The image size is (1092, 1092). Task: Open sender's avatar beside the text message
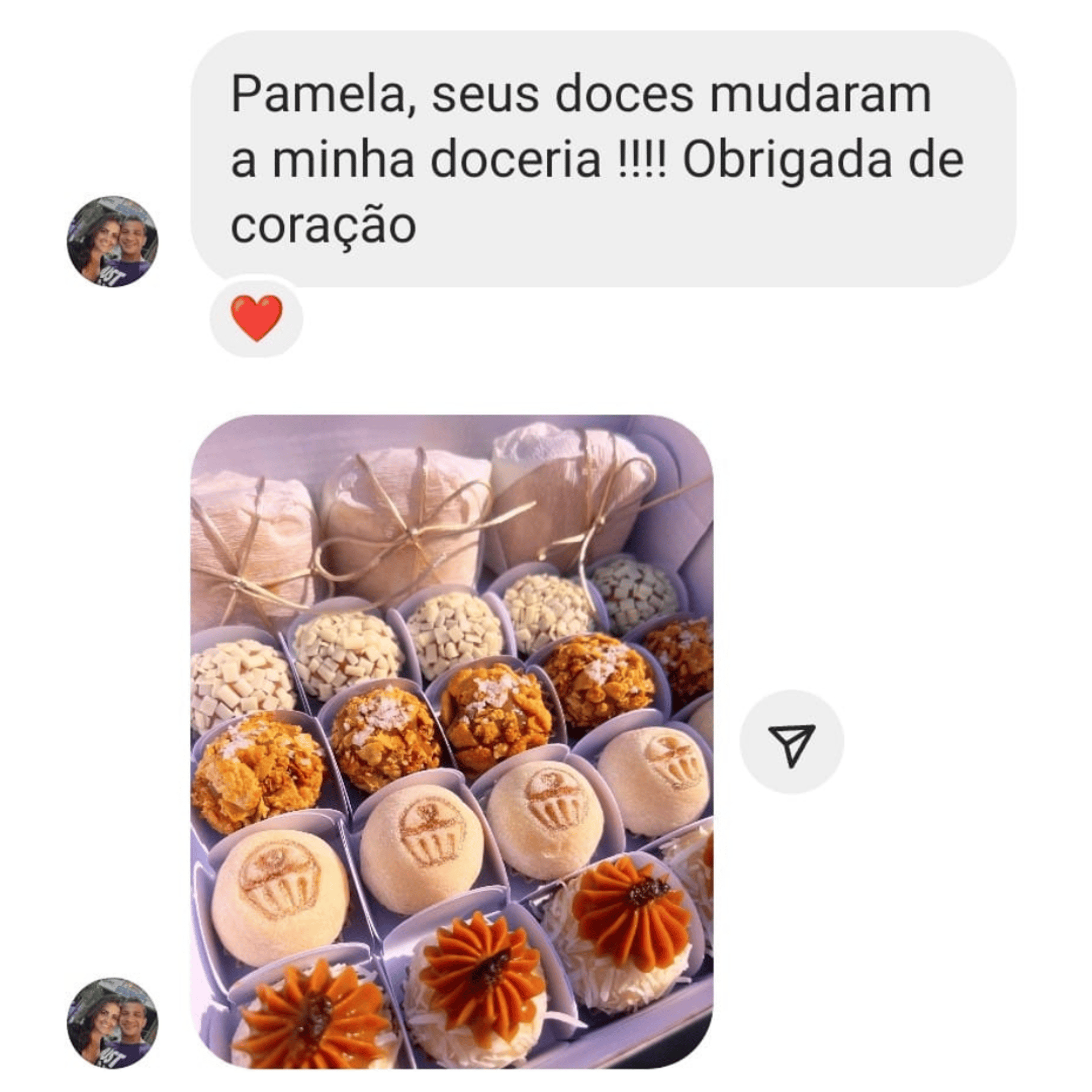(x=113, y=242)
